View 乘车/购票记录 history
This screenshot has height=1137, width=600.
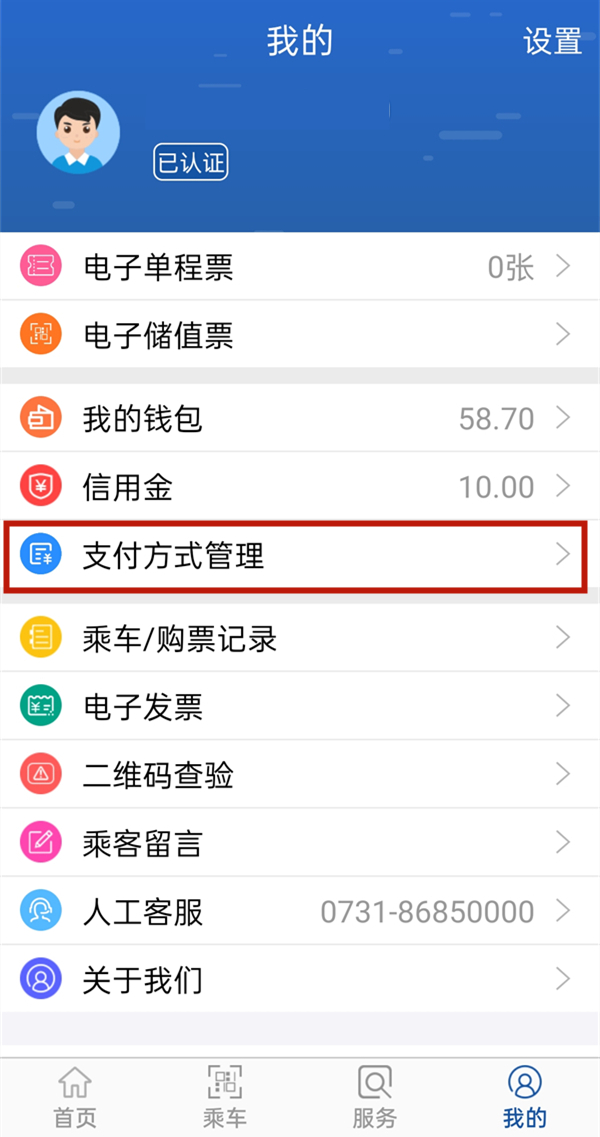(x=300, y=638)
